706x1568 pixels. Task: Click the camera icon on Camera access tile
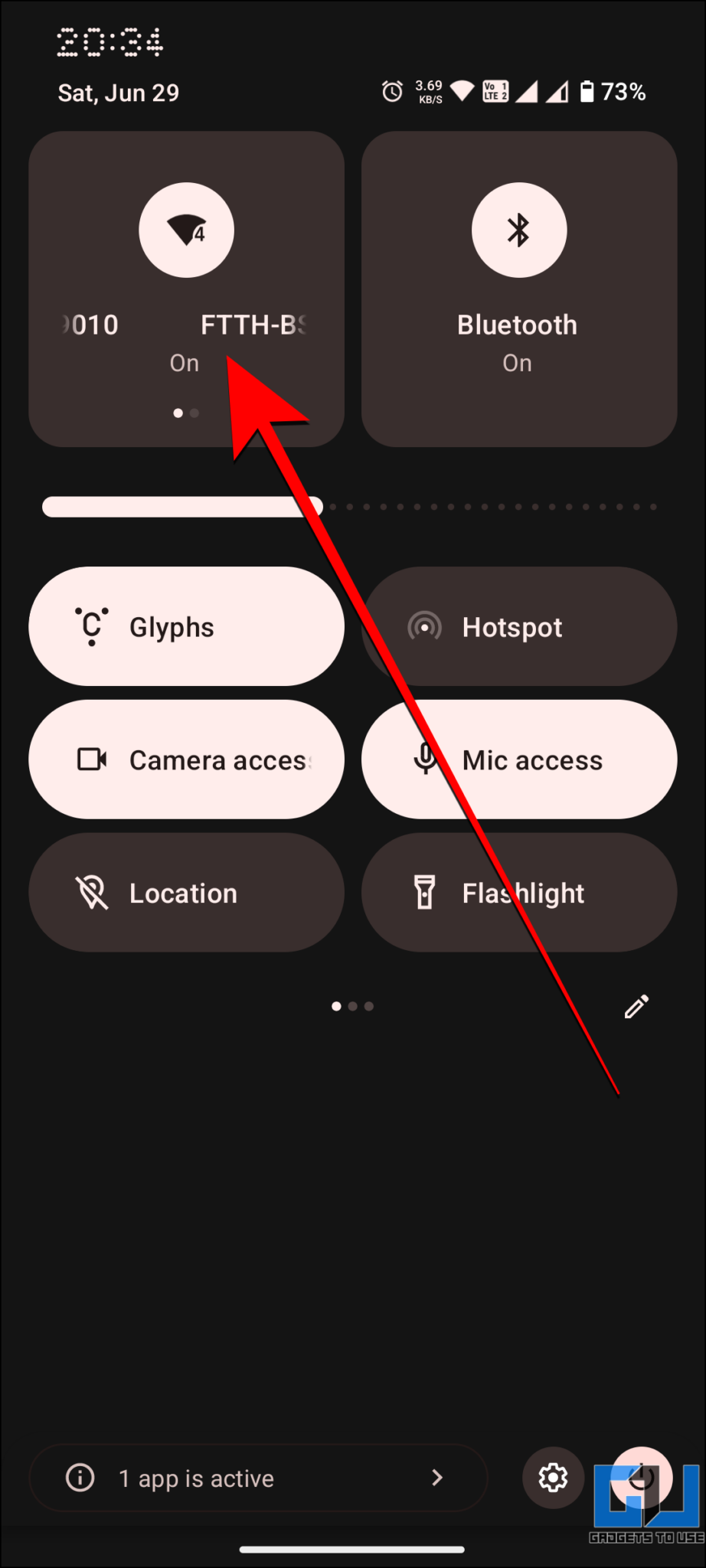pyautogui.click(x=92, y=759)
